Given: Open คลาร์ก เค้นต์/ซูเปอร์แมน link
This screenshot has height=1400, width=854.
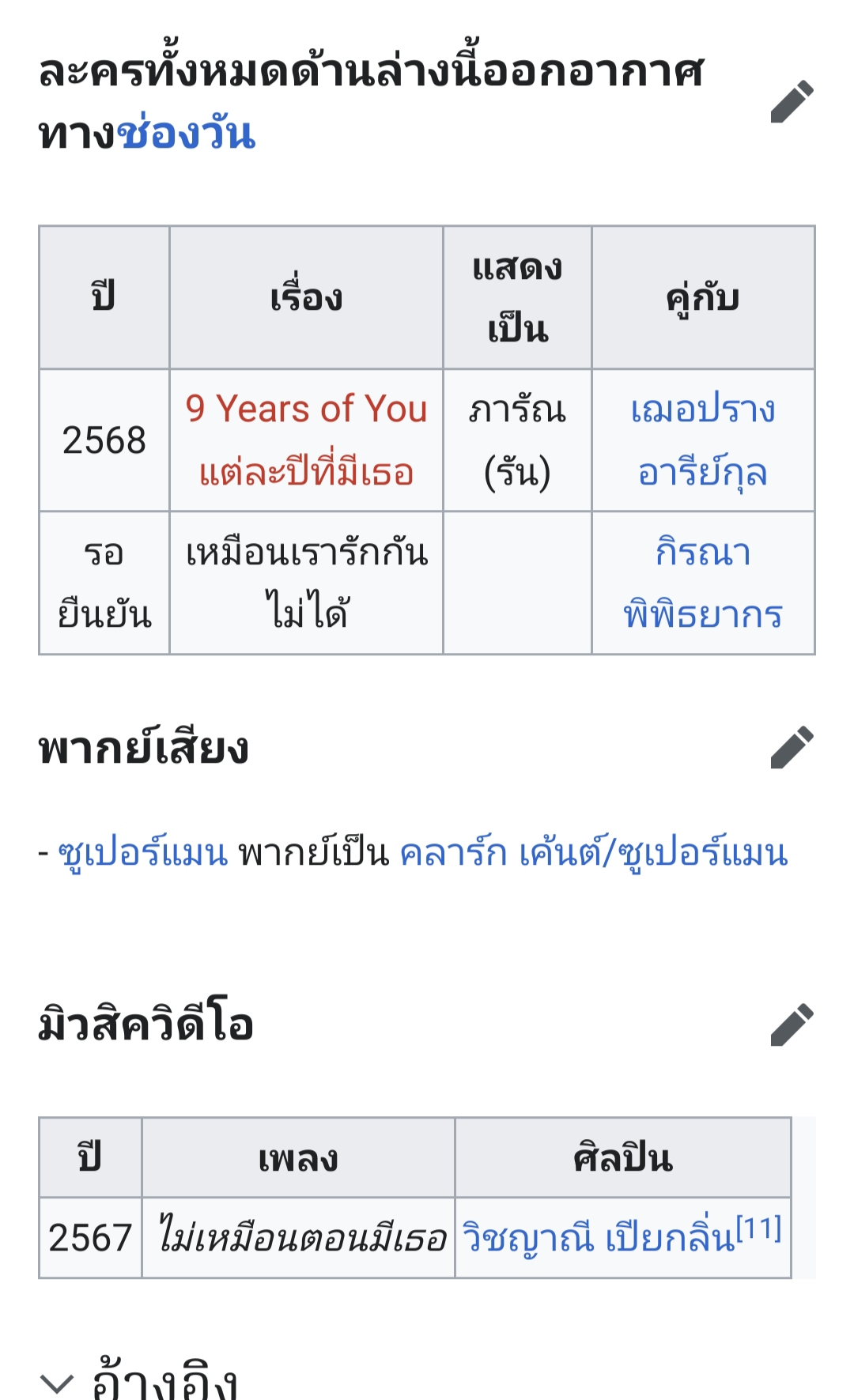Looking at the screenshot, I should [594, 854].
